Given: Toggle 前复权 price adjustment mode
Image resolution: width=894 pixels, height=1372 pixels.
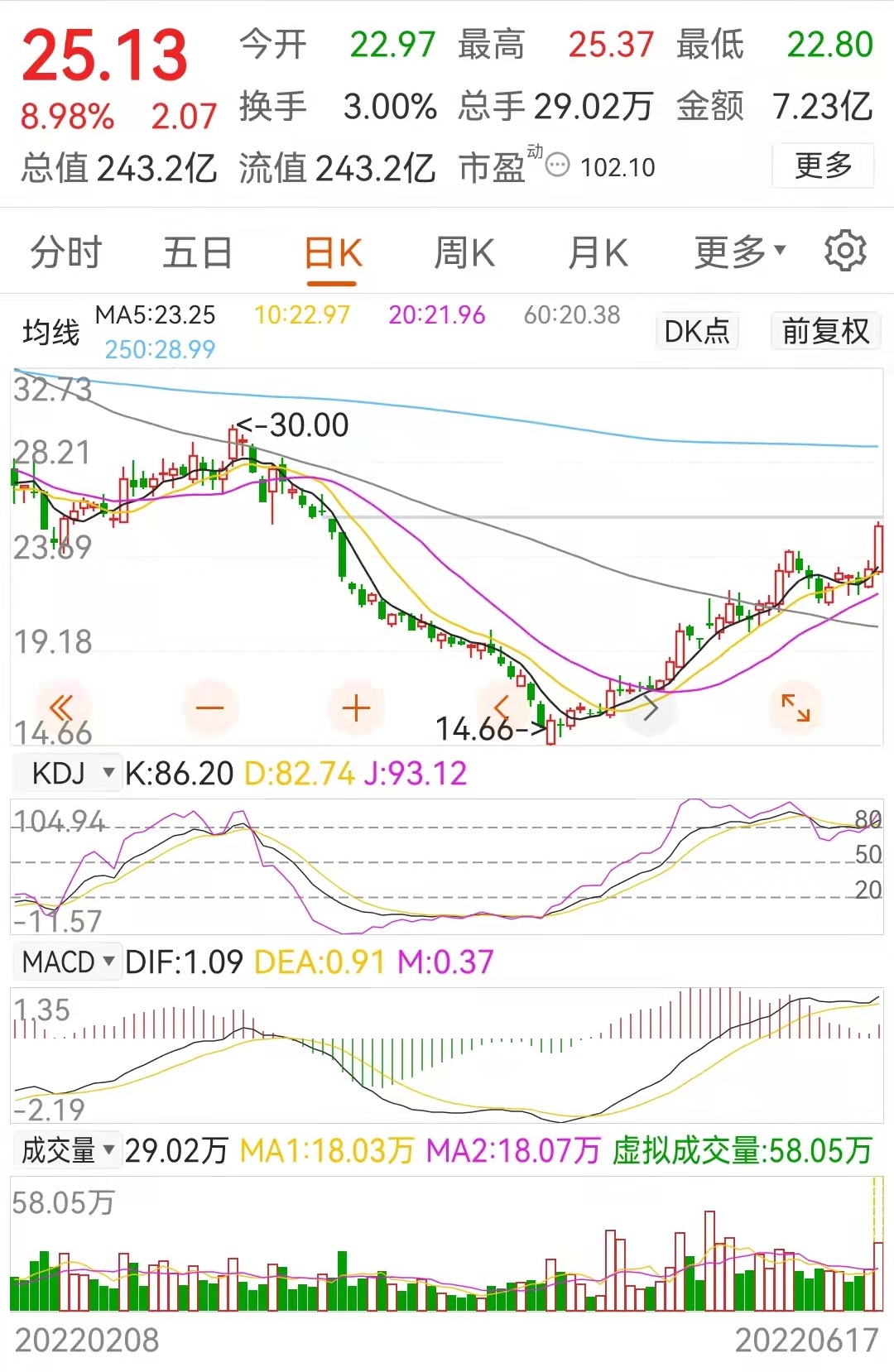Looking at the screenshot, I should (824, 331).
